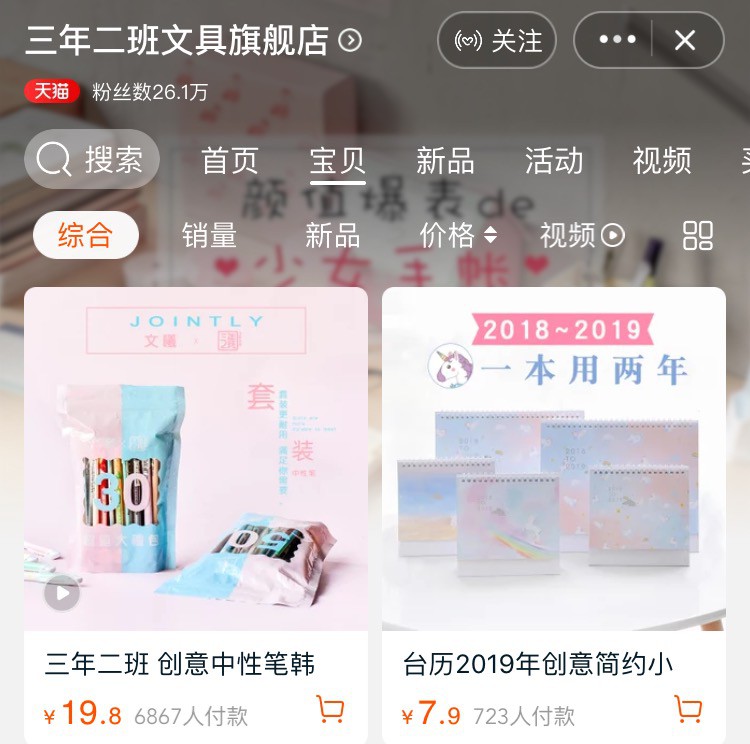The image size is (750, 744).
Task: Close the store mini program
Action: [x=685, y=40]
